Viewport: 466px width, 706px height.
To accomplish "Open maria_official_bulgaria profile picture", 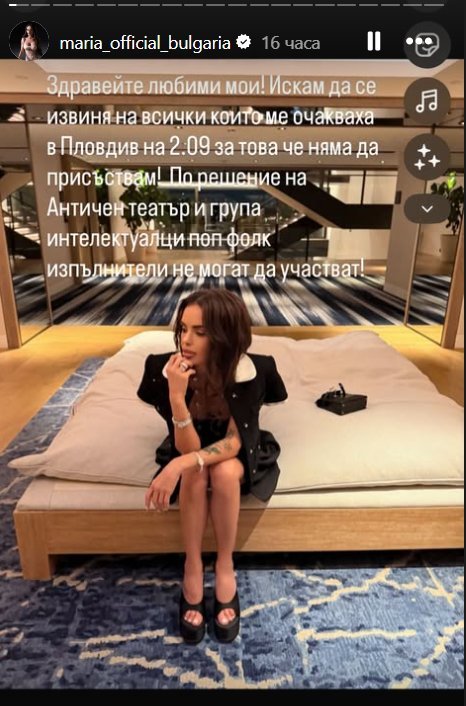I will 29,41.
